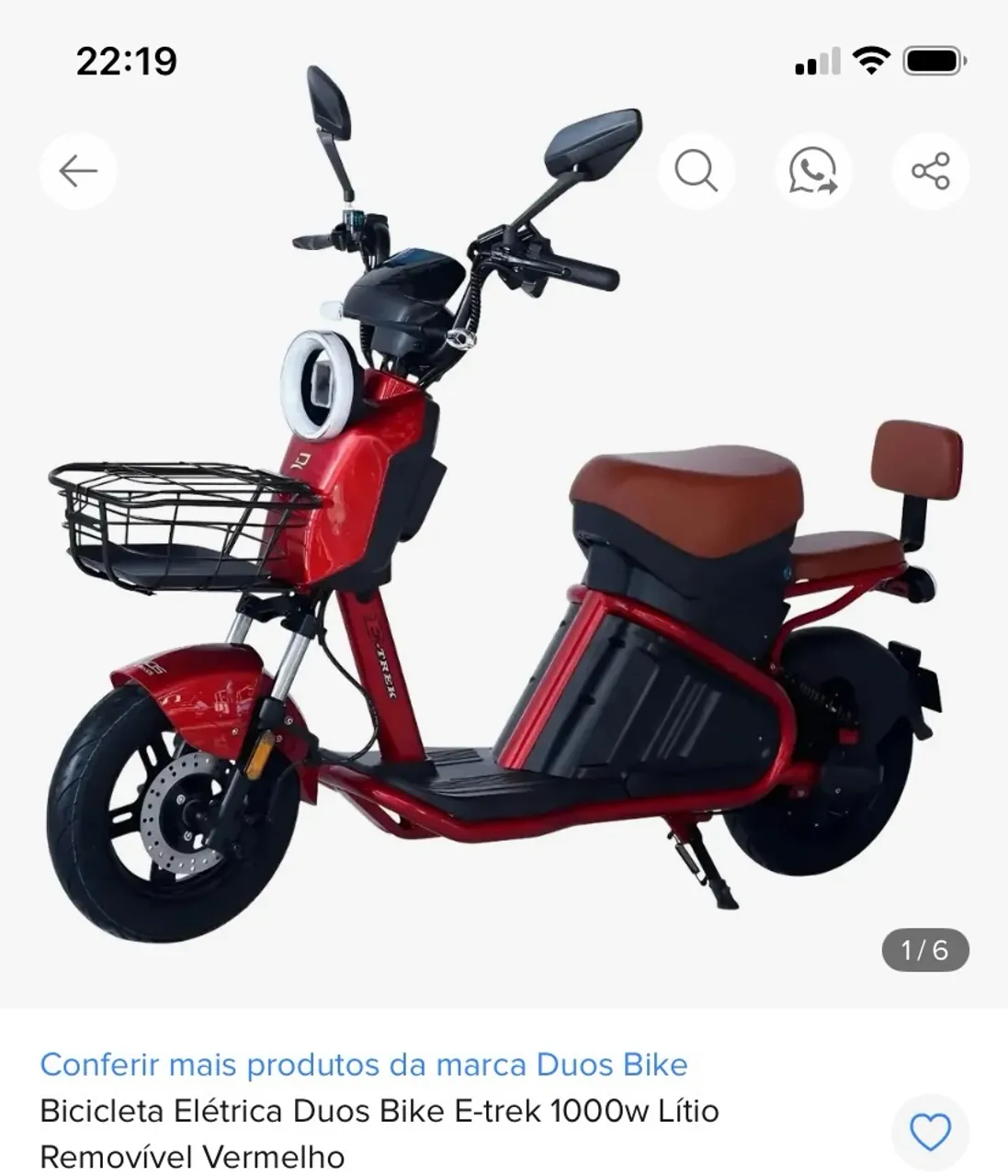Go back using the arrow button

coord(78,171)
